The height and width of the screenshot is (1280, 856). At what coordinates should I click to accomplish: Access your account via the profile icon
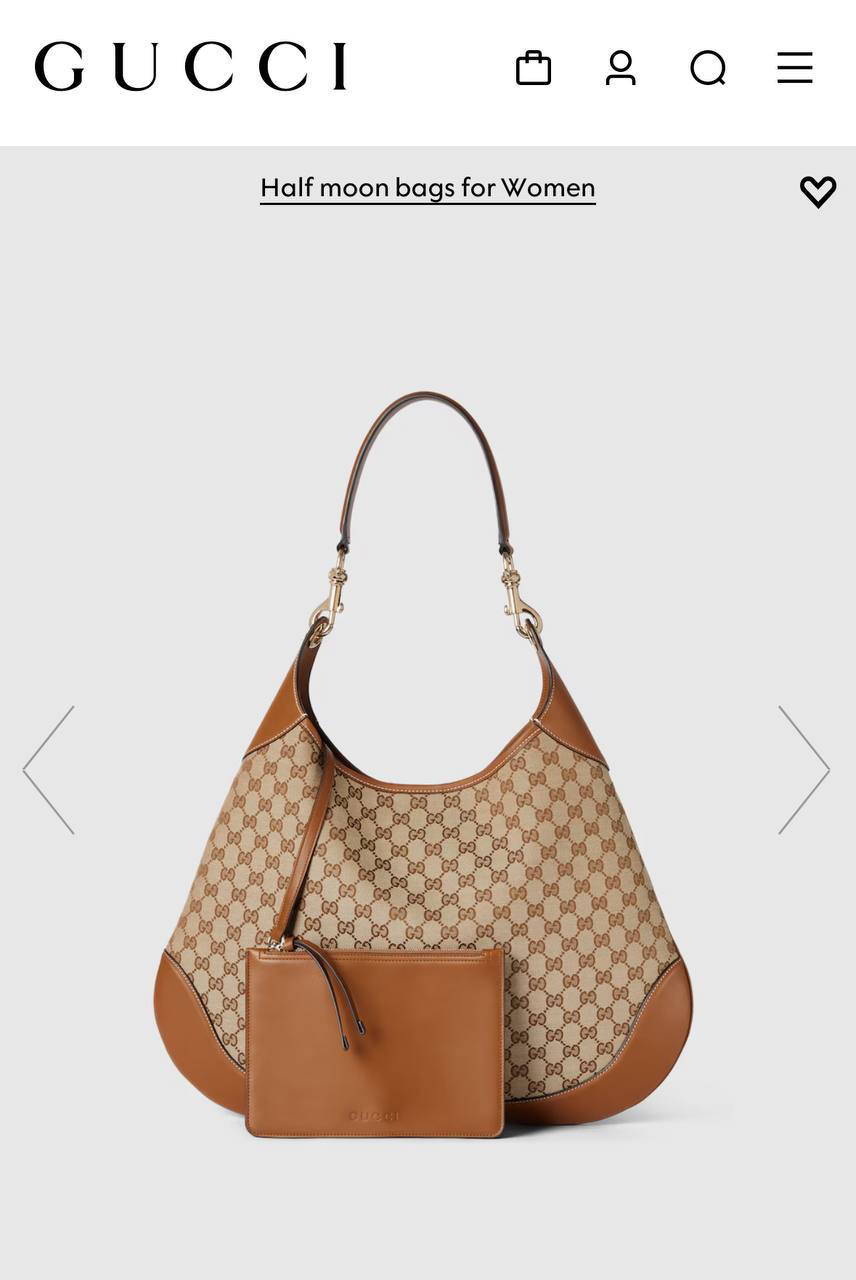point(621,67)
